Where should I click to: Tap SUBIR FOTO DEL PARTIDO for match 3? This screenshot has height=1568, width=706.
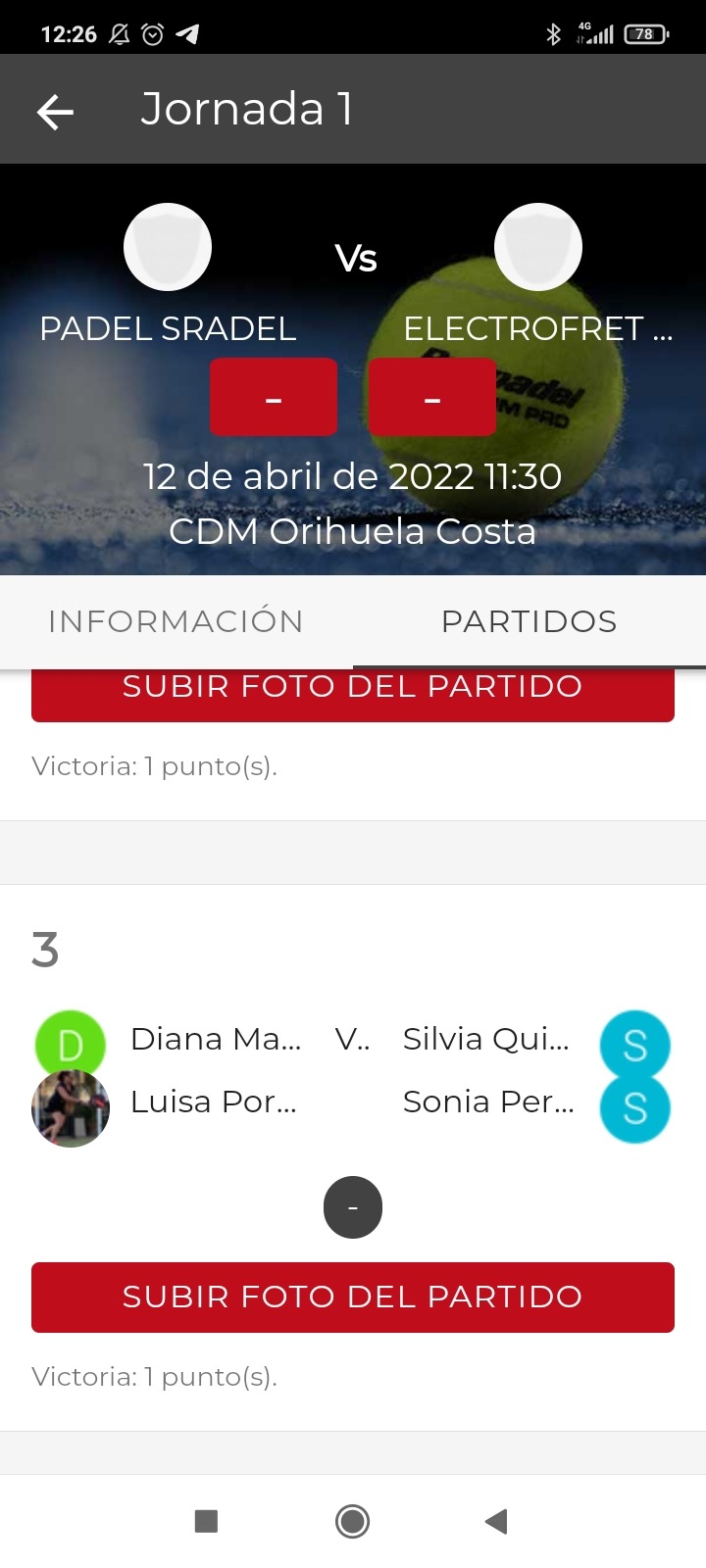[x=353, y=1297]
